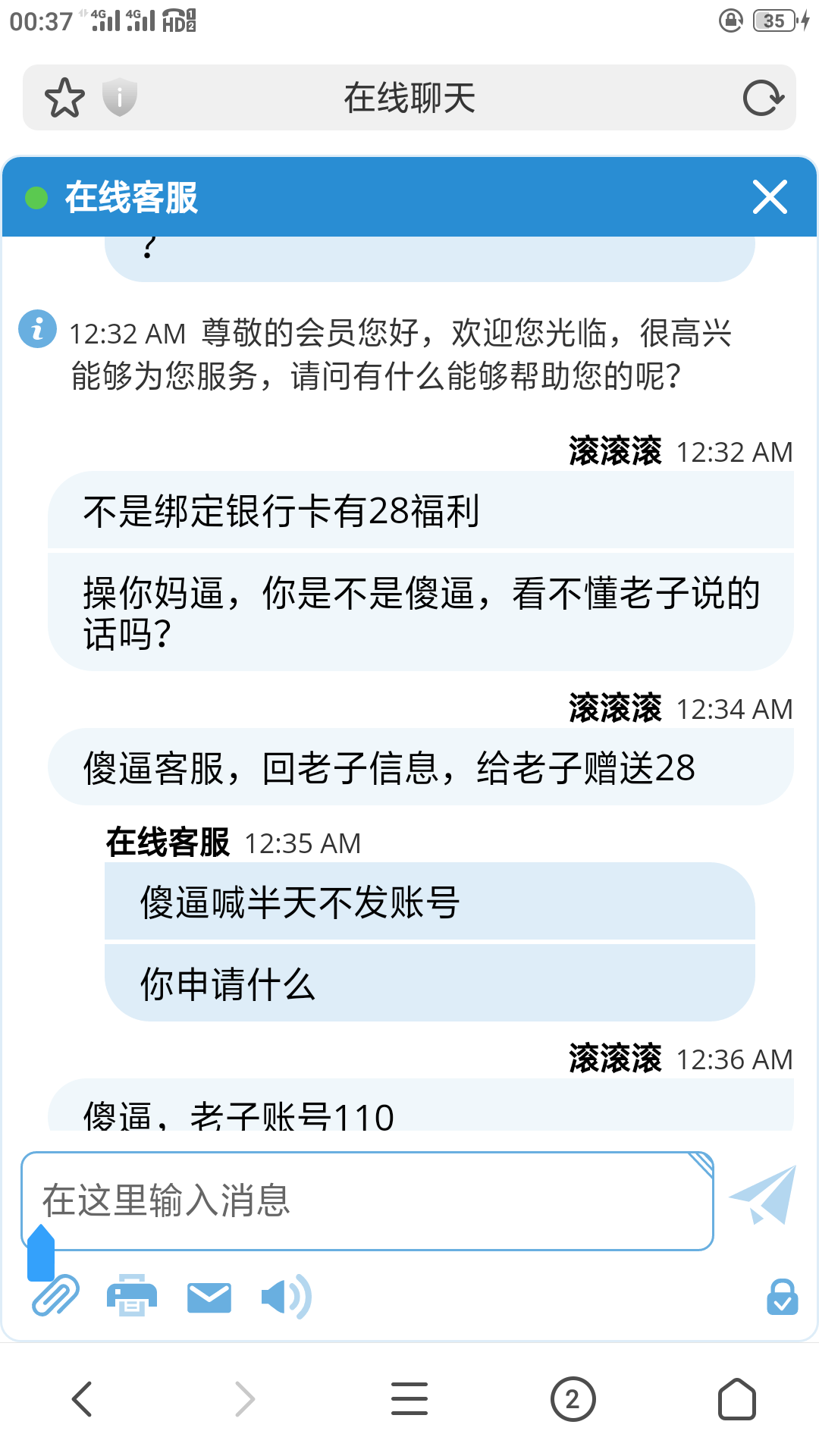Open the lock security icon
Screen dimensions: 819x1456
782,1297
